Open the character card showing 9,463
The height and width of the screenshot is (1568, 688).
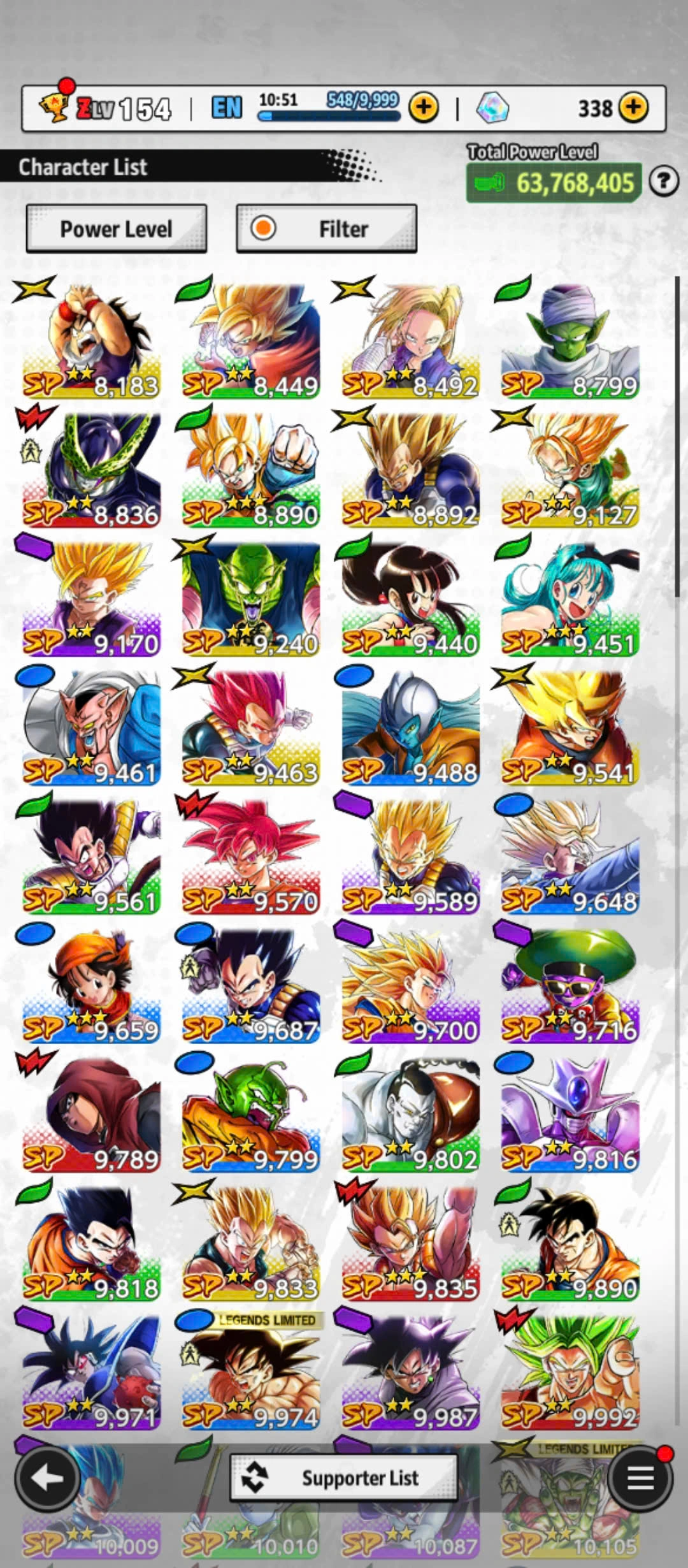(251, 727)
